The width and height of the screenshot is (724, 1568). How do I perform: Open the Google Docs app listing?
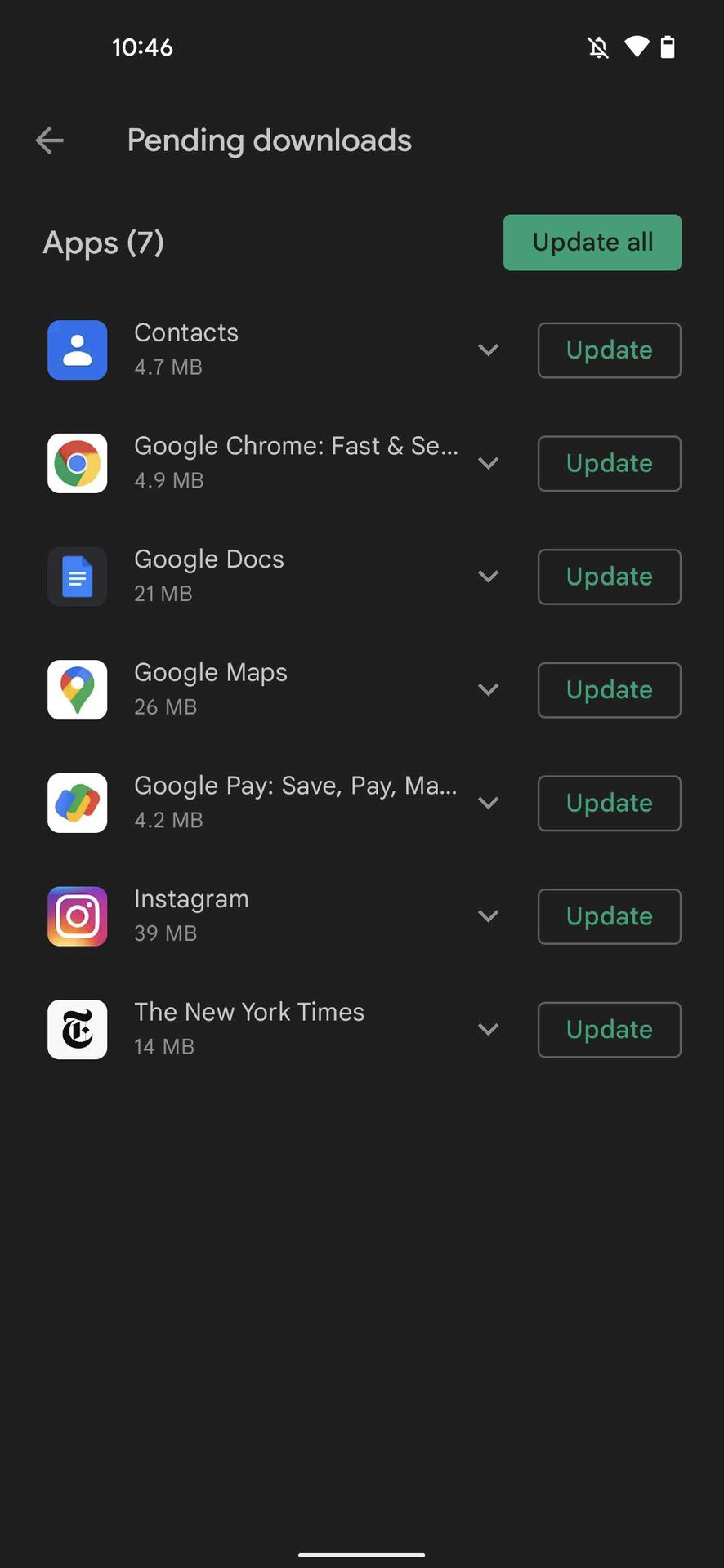tap(208, 575)
